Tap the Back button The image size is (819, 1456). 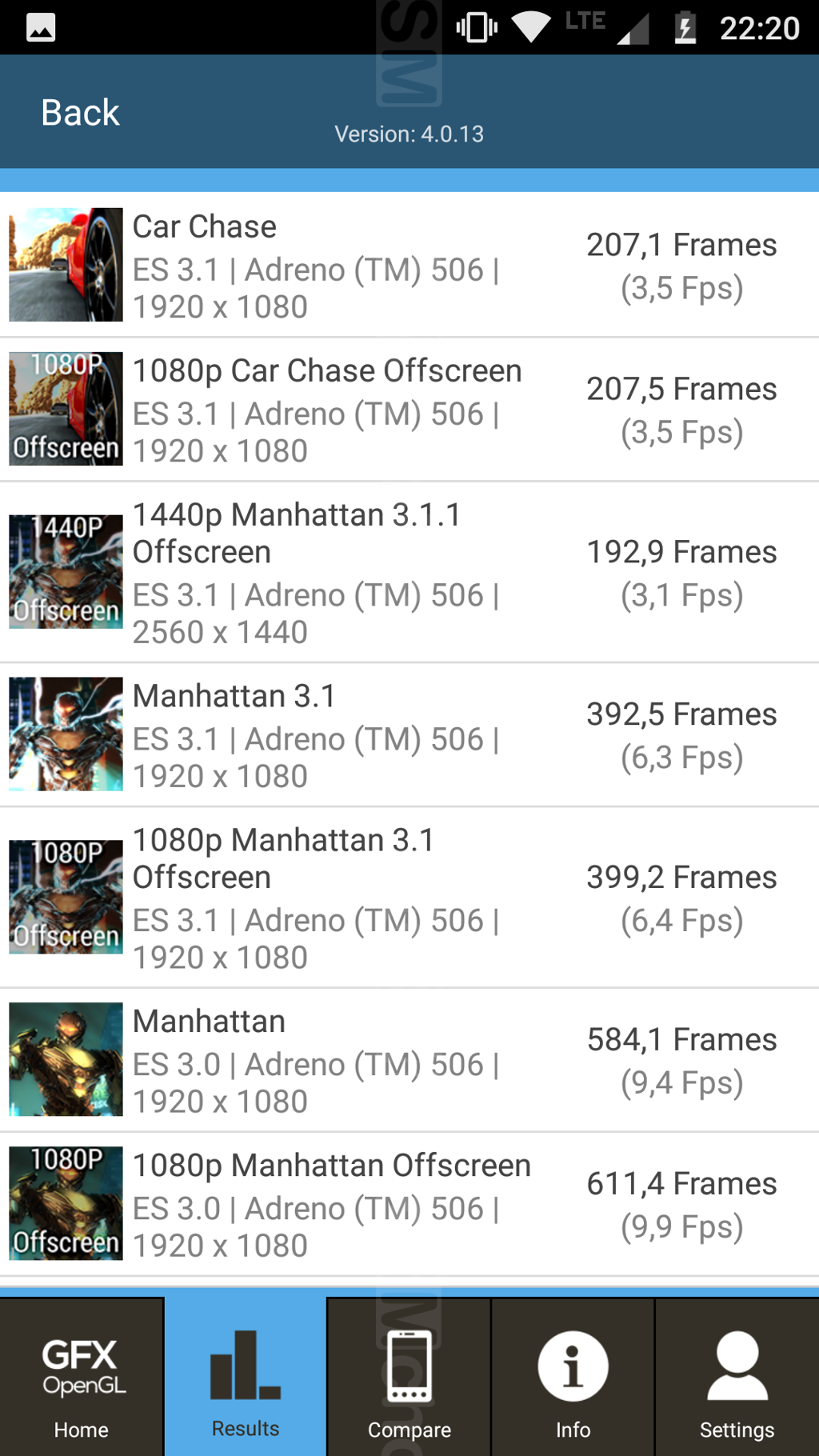(80, 113)
